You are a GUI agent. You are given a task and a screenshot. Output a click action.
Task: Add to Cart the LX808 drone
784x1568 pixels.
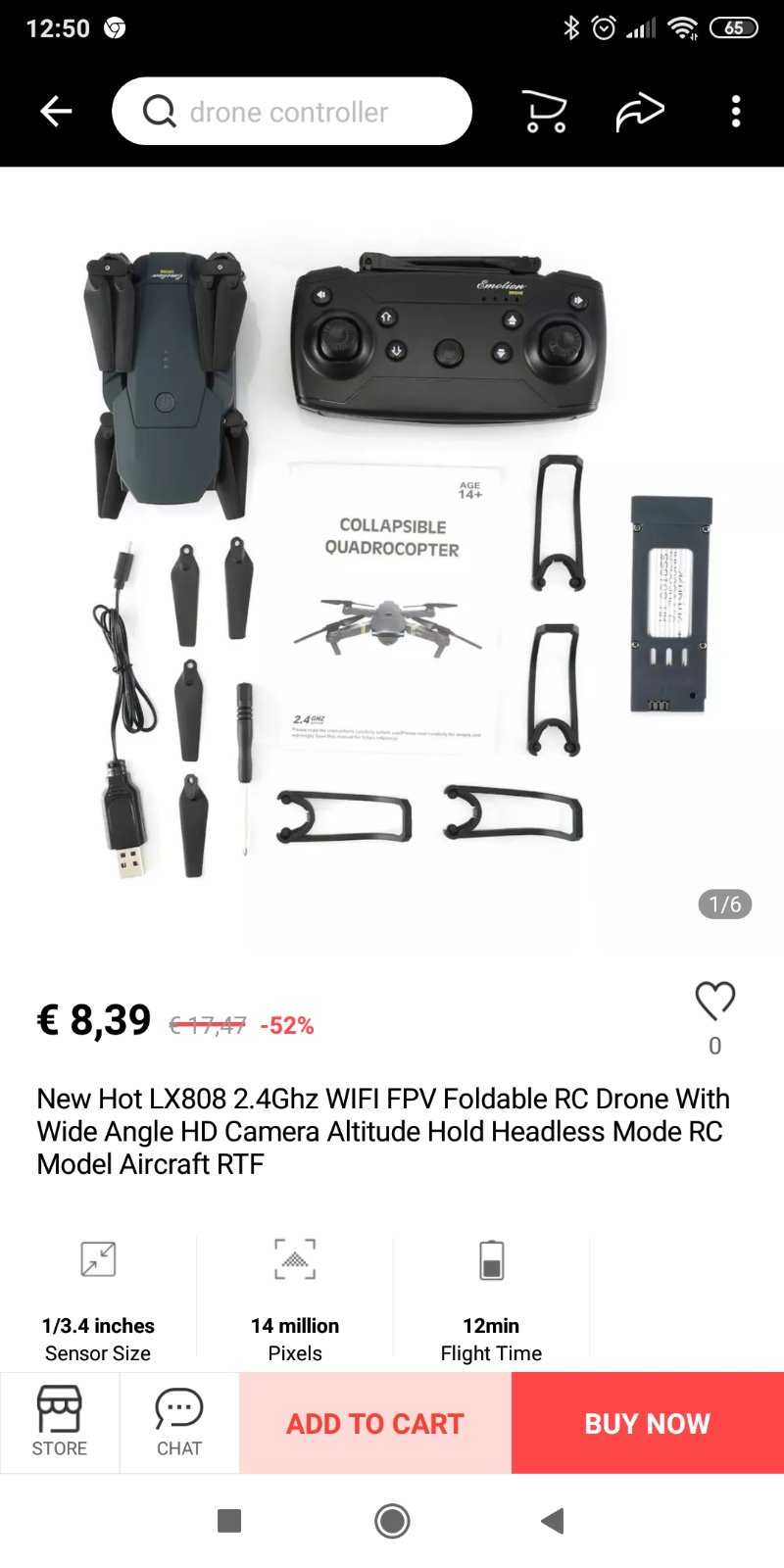(375, 1423)
